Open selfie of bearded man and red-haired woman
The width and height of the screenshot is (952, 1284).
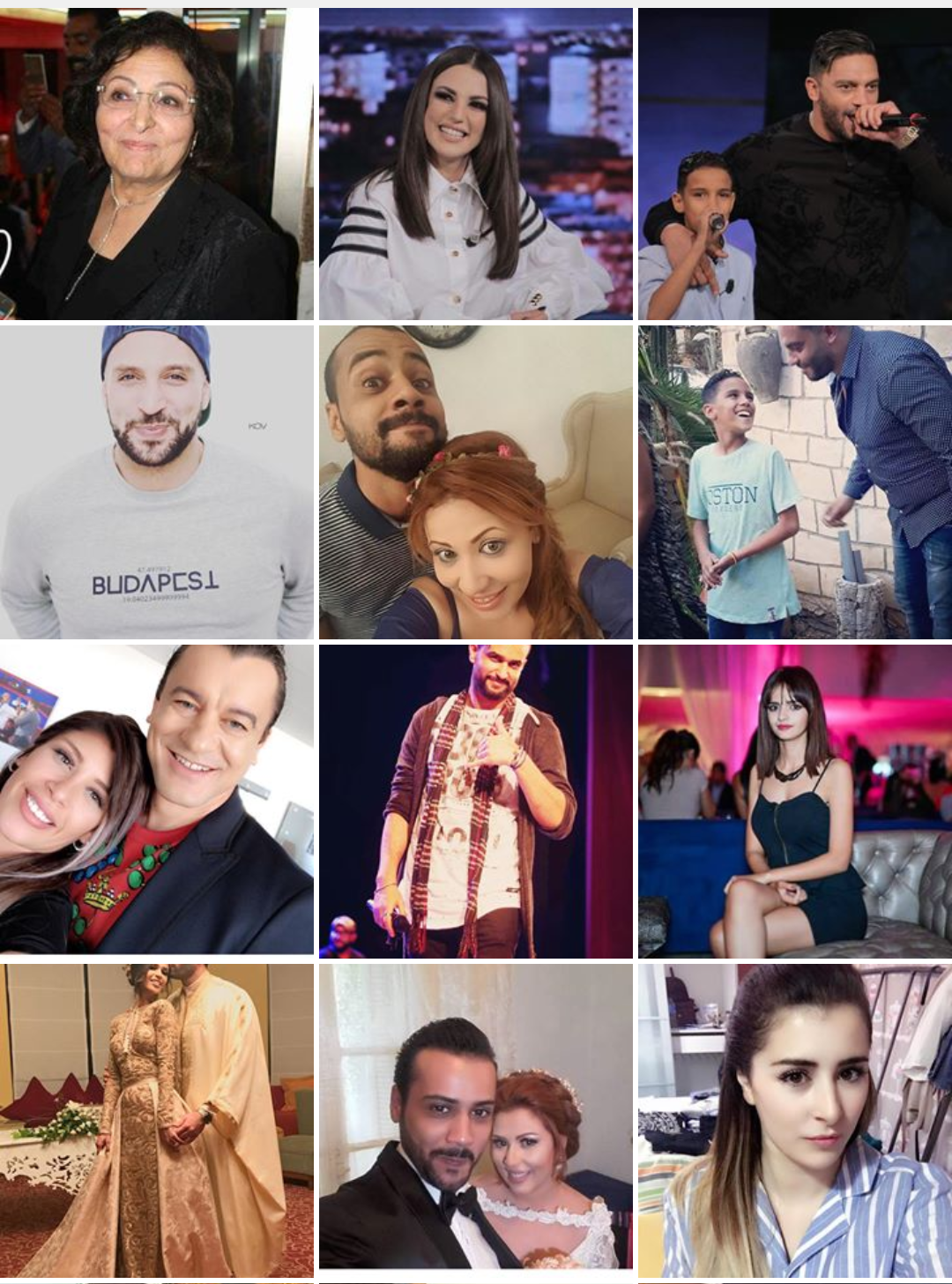[475, 482]
